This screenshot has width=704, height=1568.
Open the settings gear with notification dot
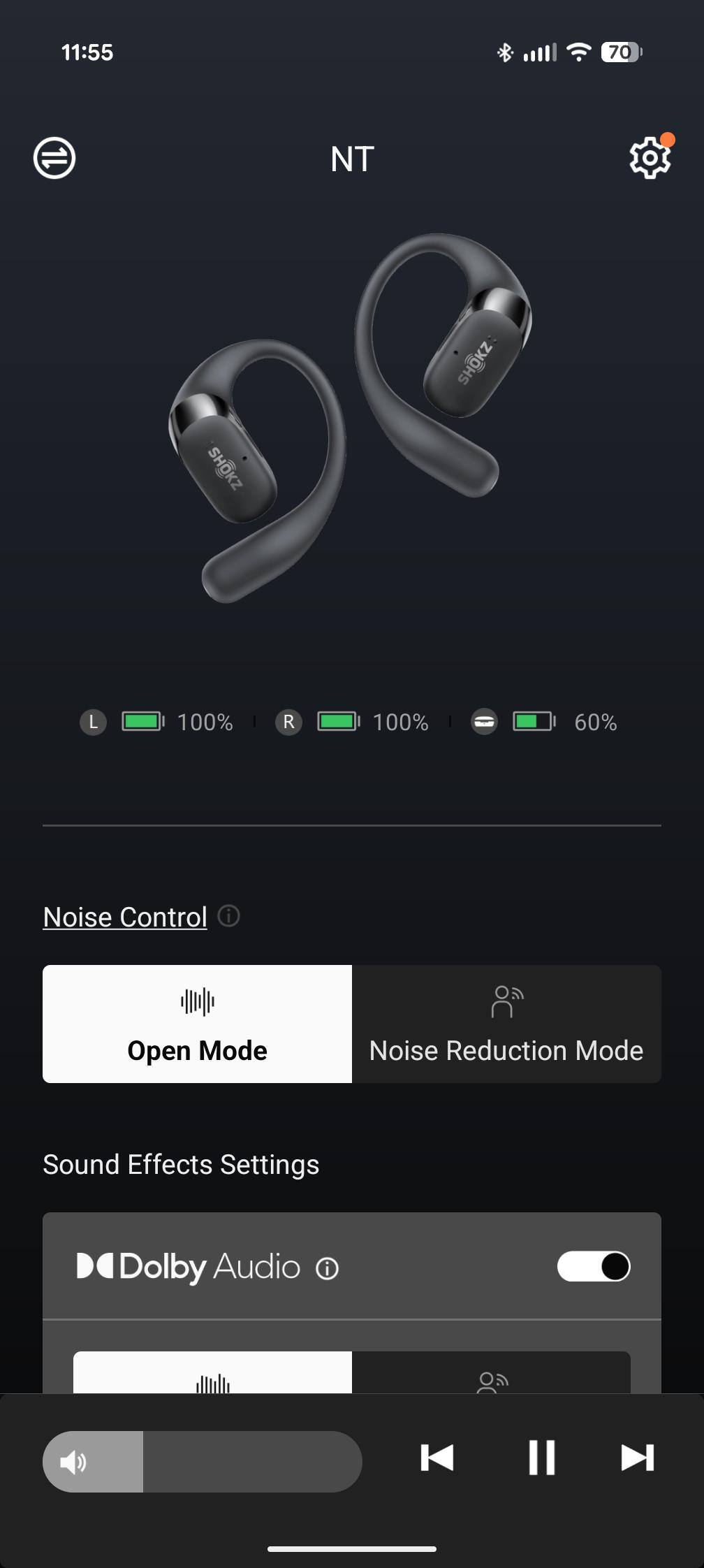tap(650, 158)
